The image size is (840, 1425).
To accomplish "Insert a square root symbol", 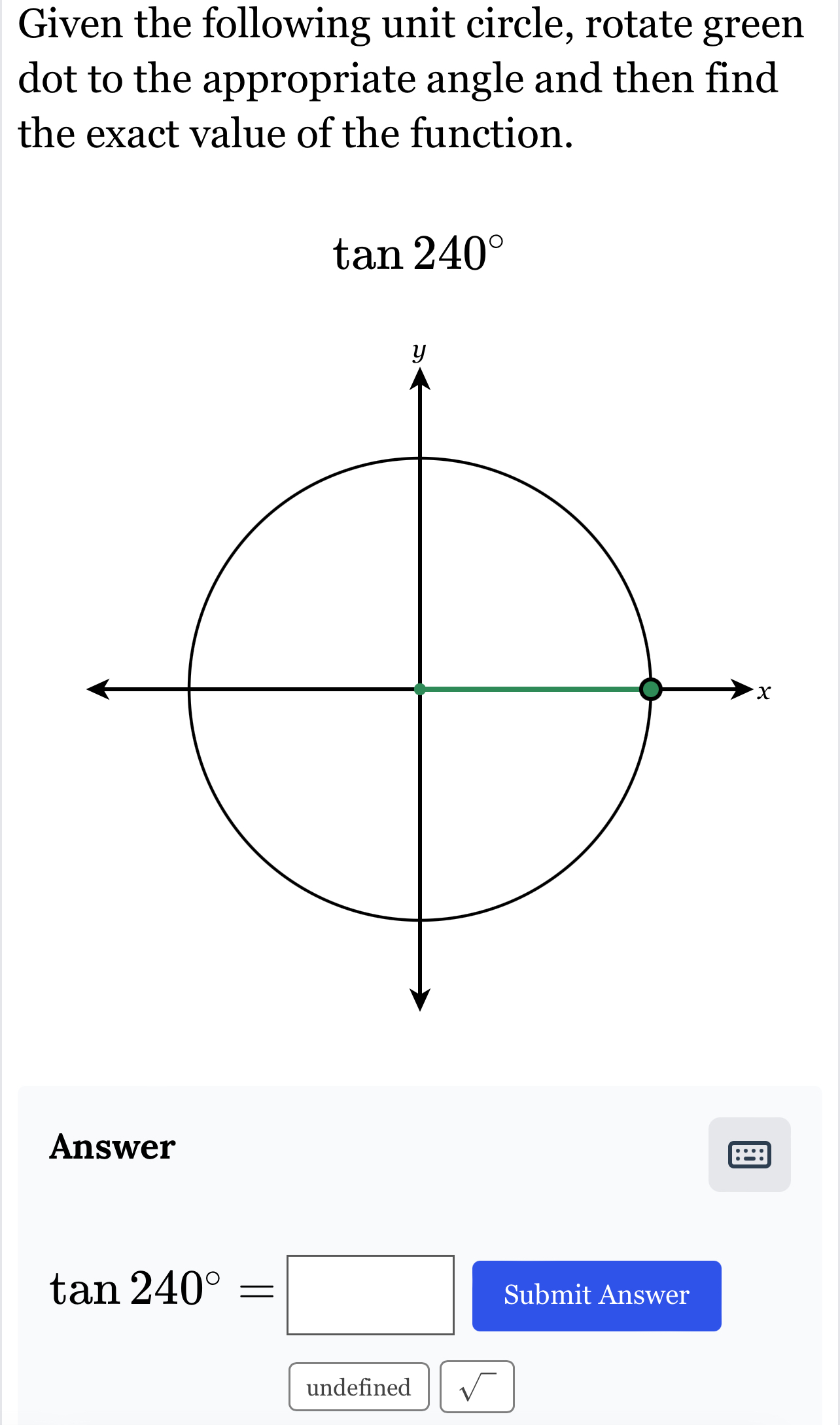I will click(477, 1386).
